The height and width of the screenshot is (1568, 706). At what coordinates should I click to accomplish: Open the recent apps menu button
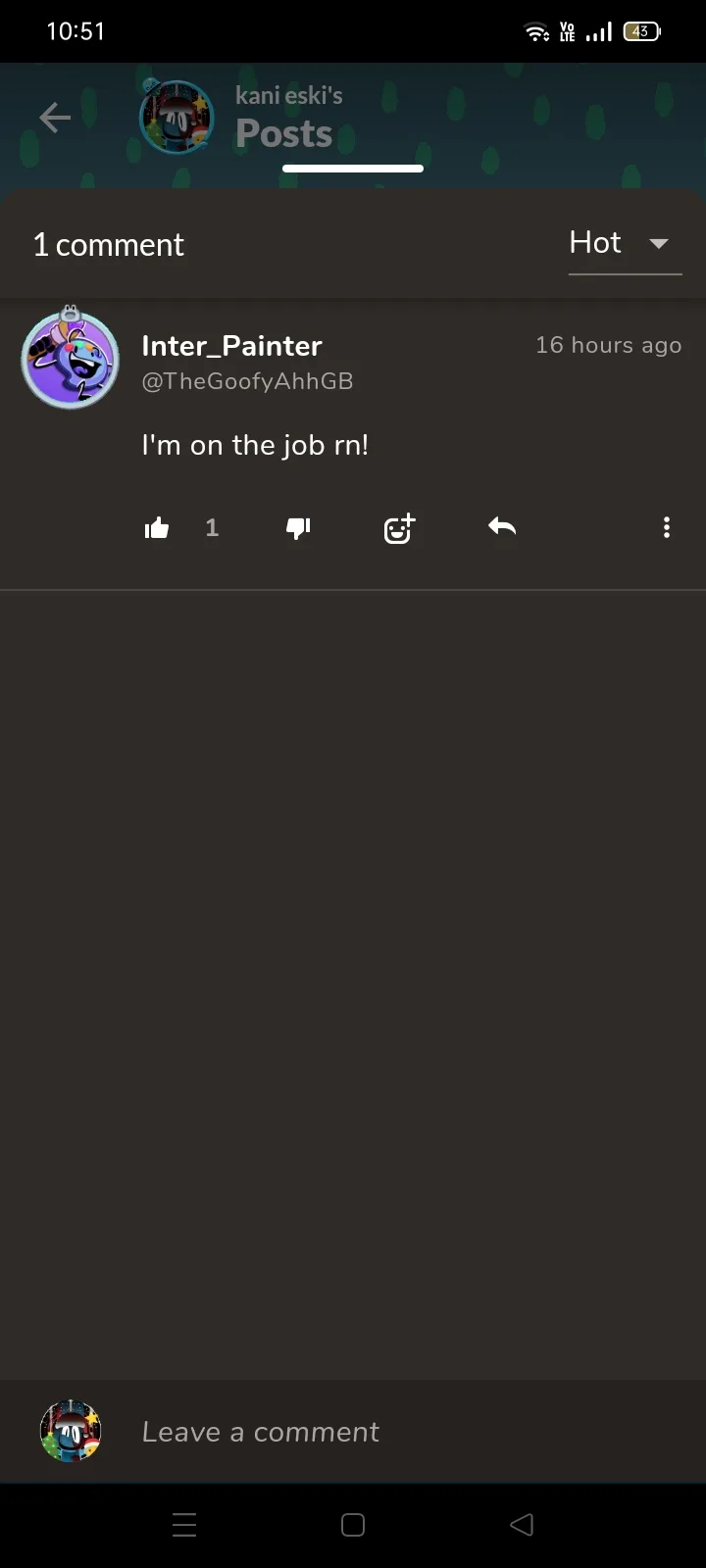pyautogui.click(x=184, y=1525)
